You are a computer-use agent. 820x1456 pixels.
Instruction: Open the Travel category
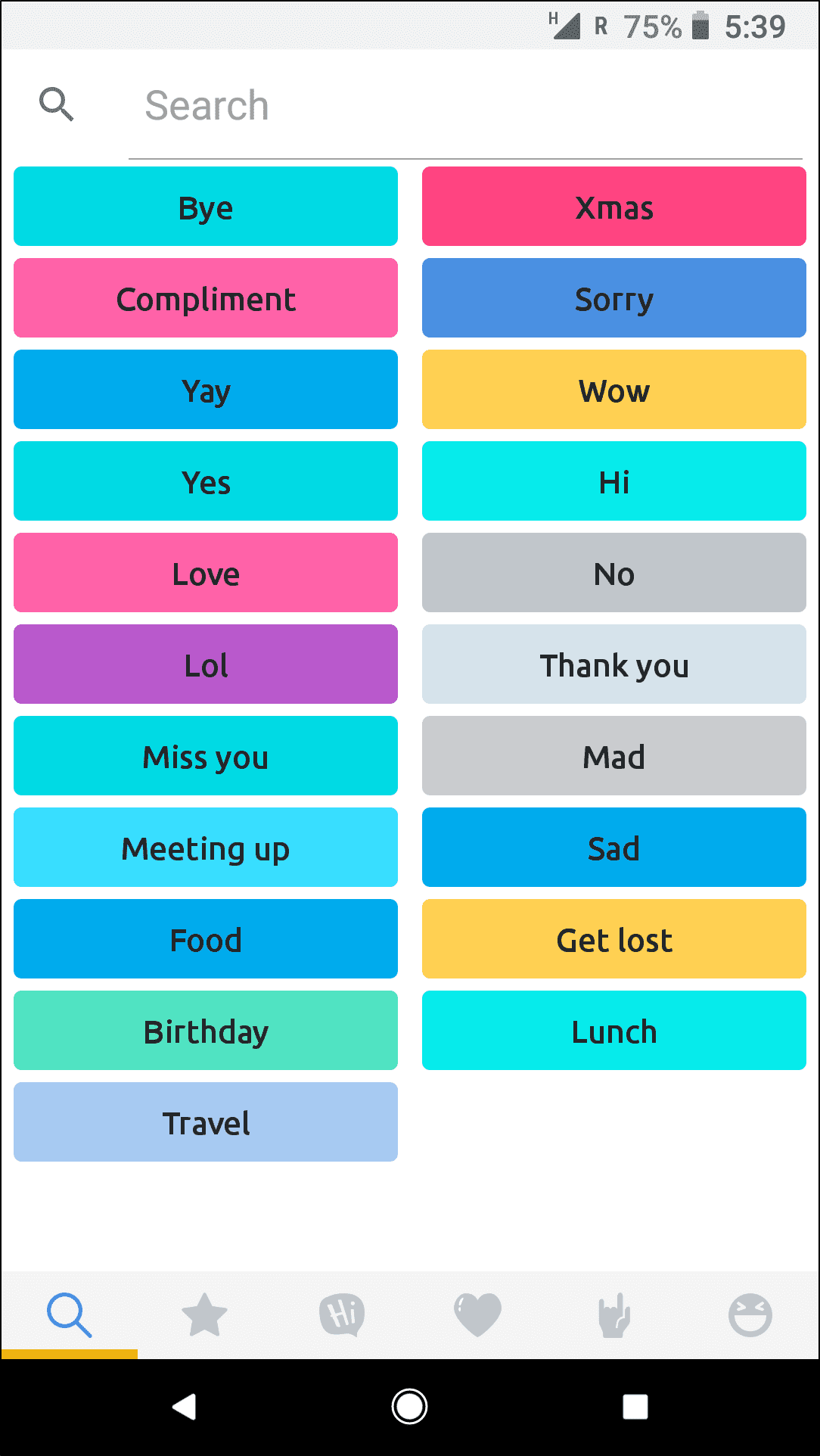click(206, 1122)
